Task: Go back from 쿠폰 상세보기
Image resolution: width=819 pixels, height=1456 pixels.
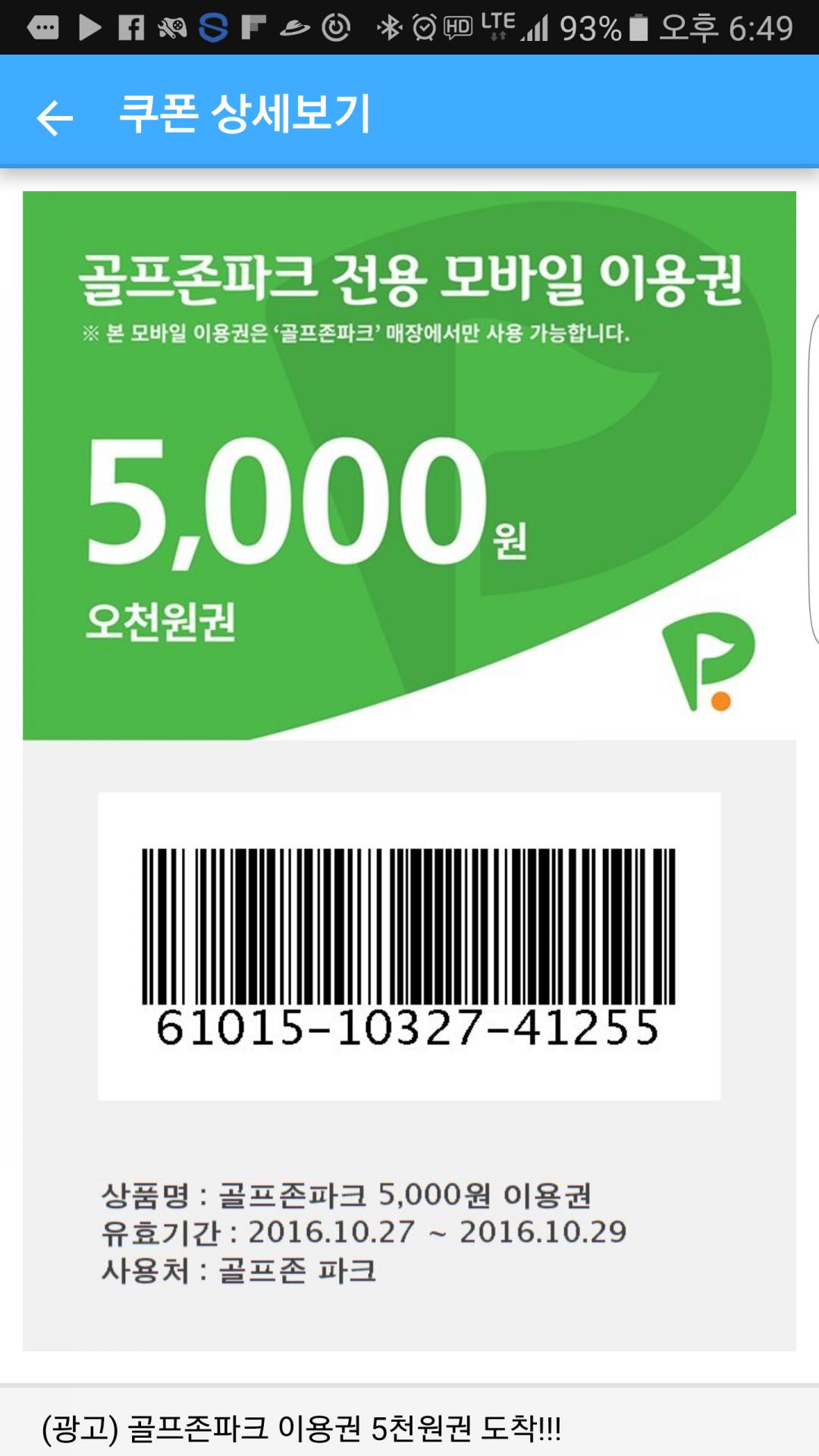Action: point(55,118)
